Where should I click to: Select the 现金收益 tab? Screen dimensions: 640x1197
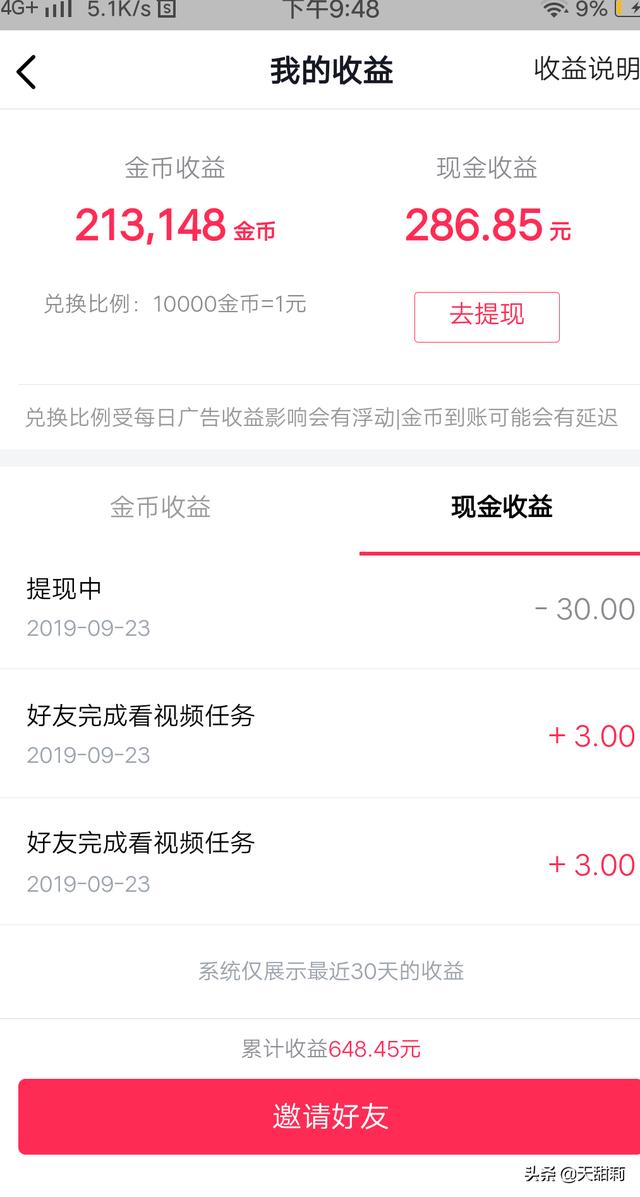501,507
